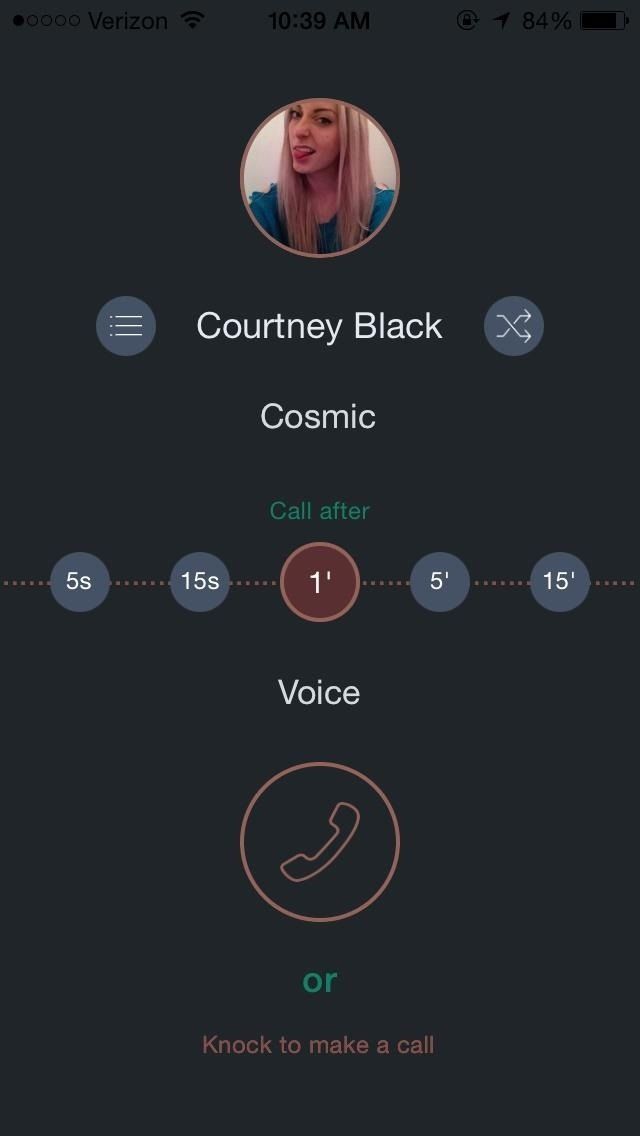
Task: Change the Cosmic ringtone
Action: coord(318,416)
